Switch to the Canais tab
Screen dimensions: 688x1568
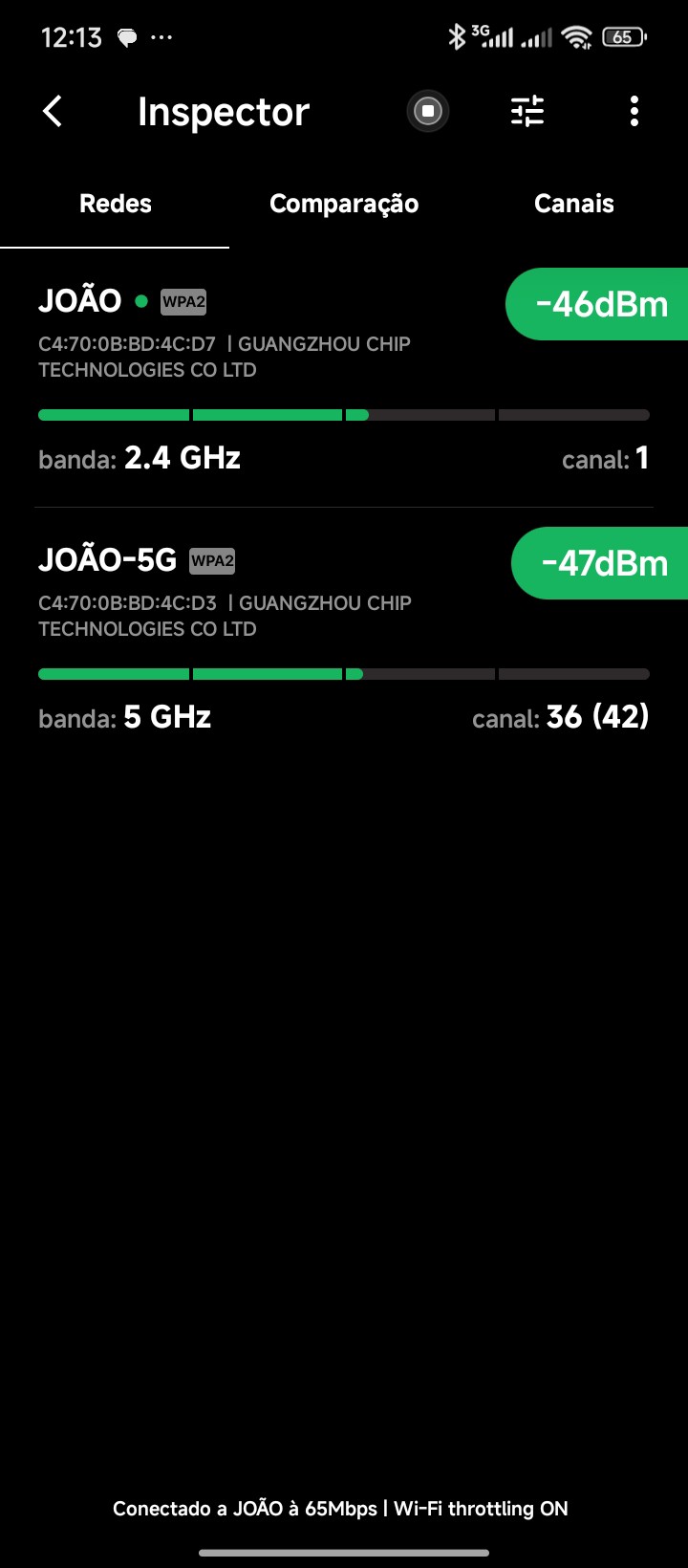(573, 204)
